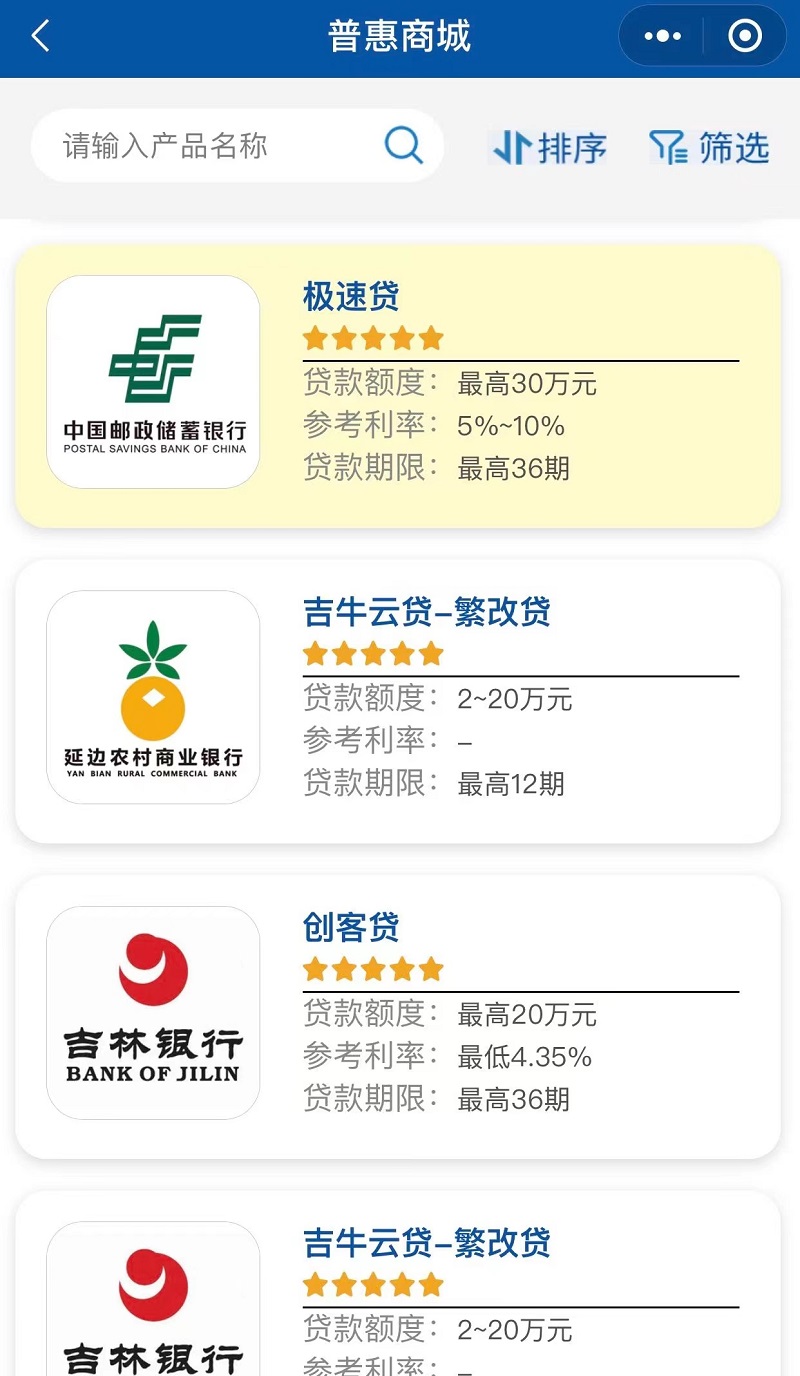Tap the 普惠商城 title text

click(400, 35)
